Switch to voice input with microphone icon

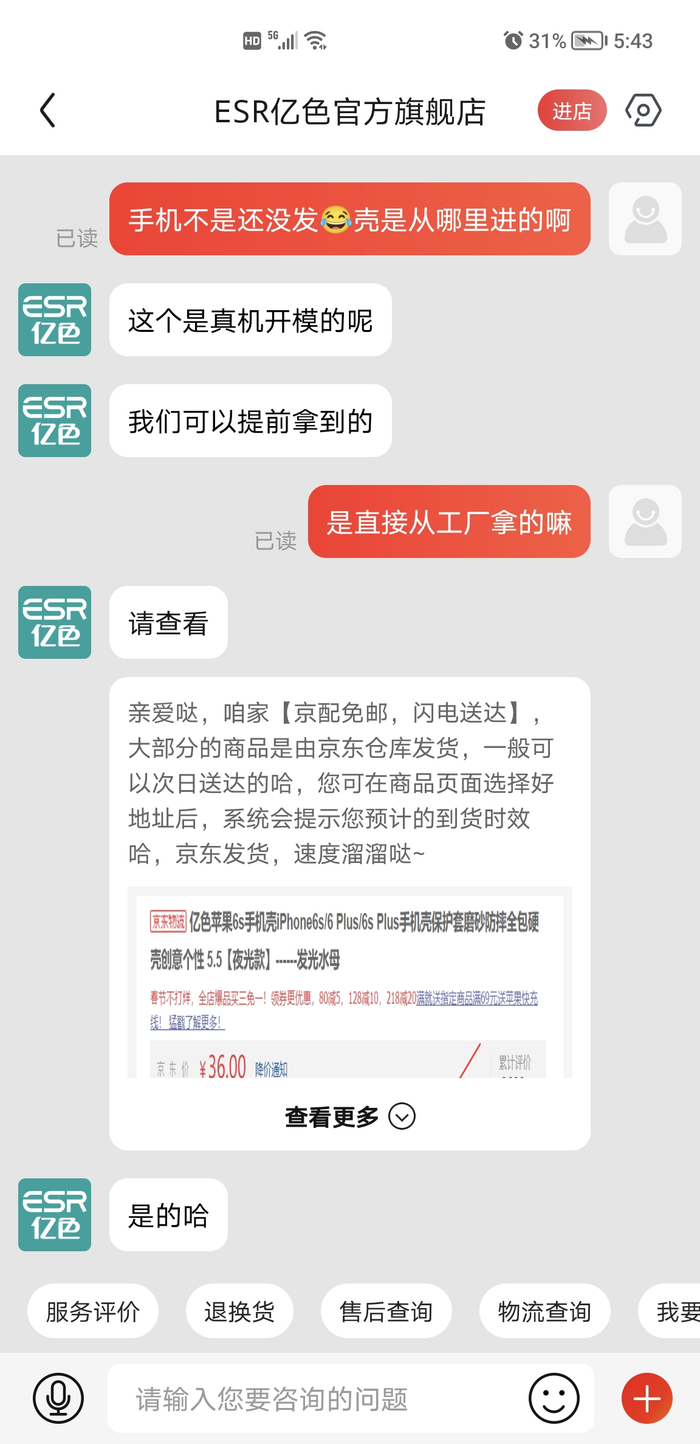coord(58,1398)
